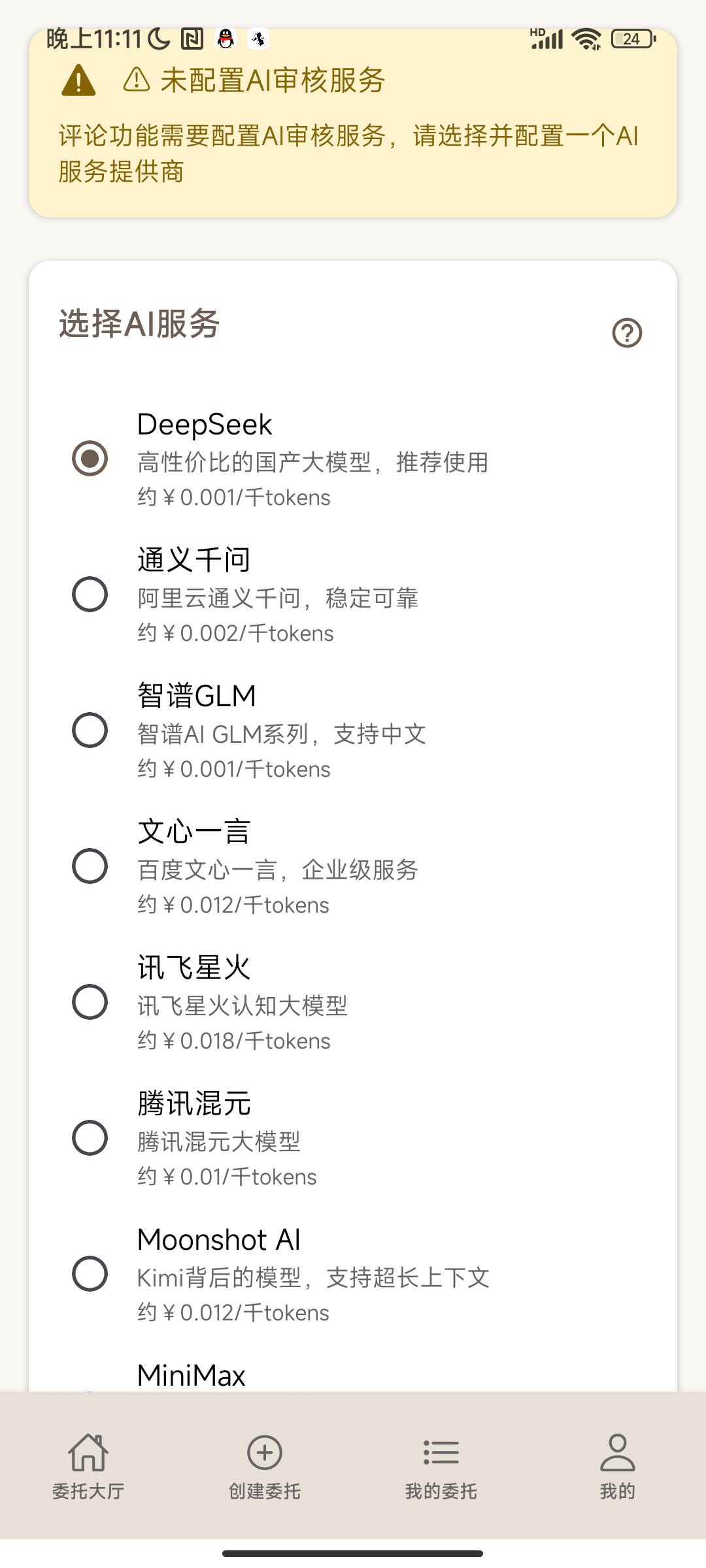
Task: Open help for AI service selection
Action: [x=627, y=333]
